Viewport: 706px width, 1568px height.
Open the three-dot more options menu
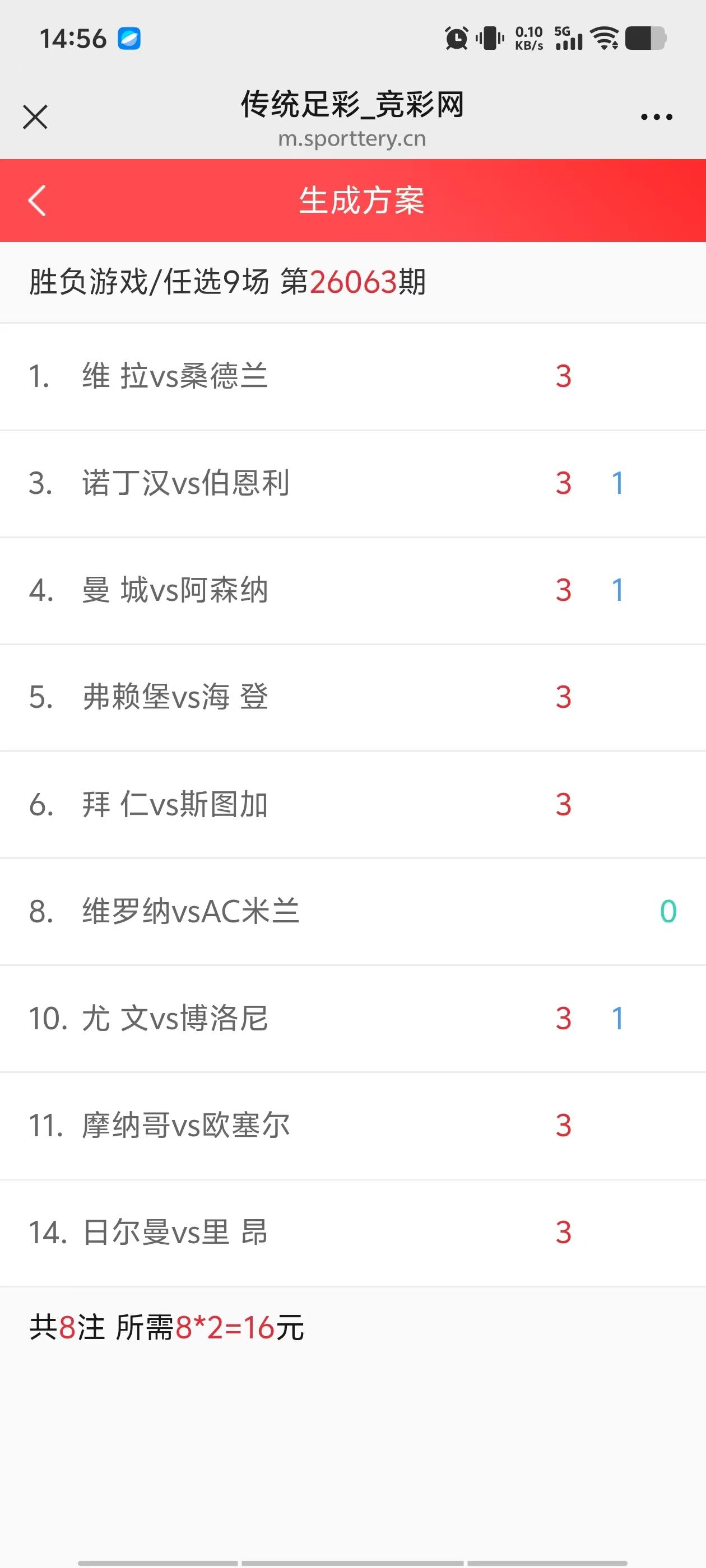[657, 116]
